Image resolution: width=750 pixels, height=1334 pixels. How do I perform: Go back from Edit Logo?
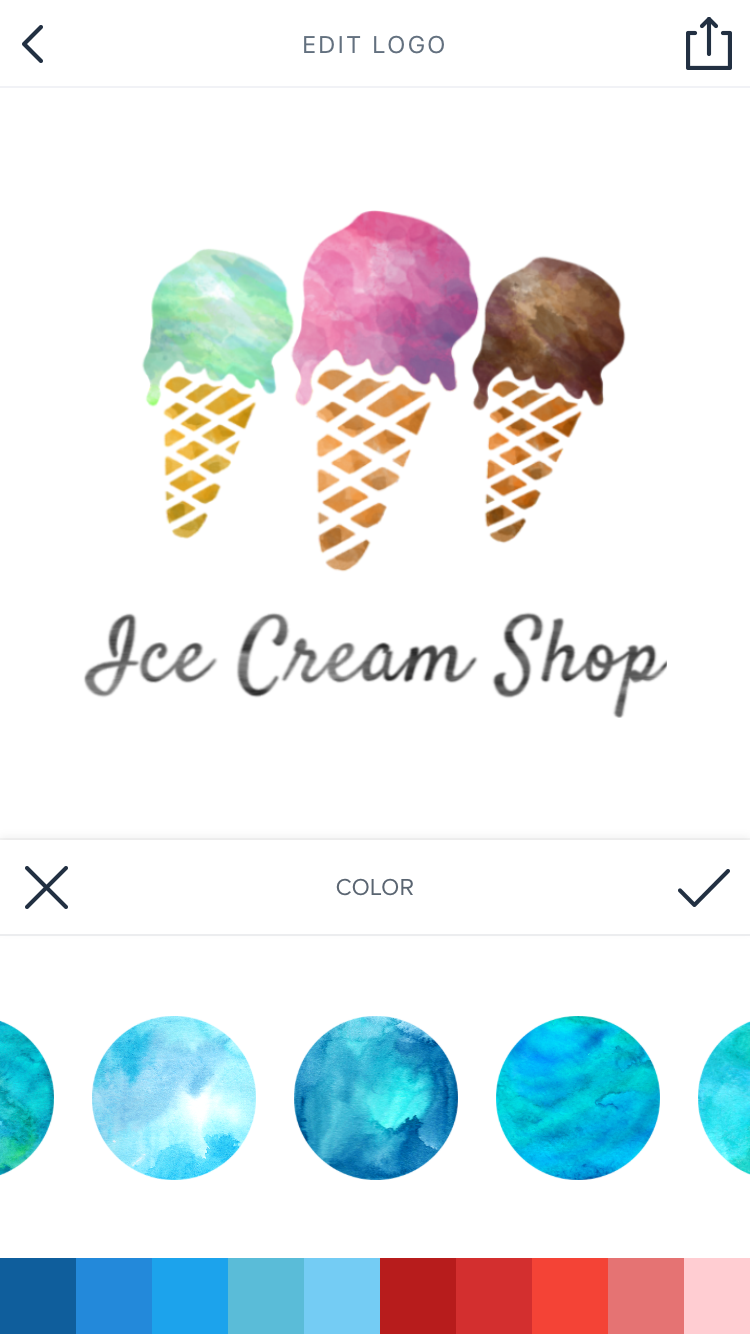(33, 45)
